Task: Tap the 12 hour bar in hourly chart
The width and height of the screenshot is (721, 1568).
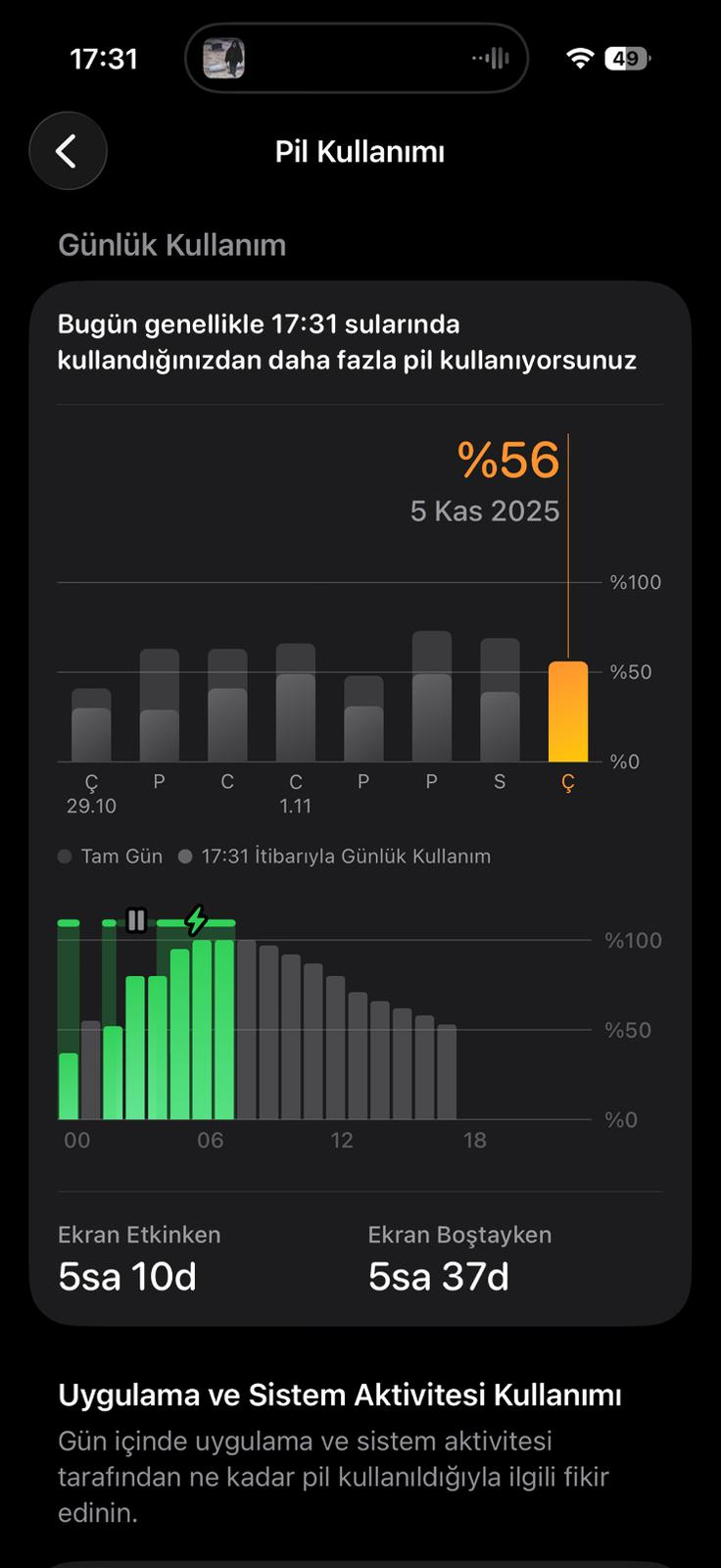Action: click(336, 1047)
